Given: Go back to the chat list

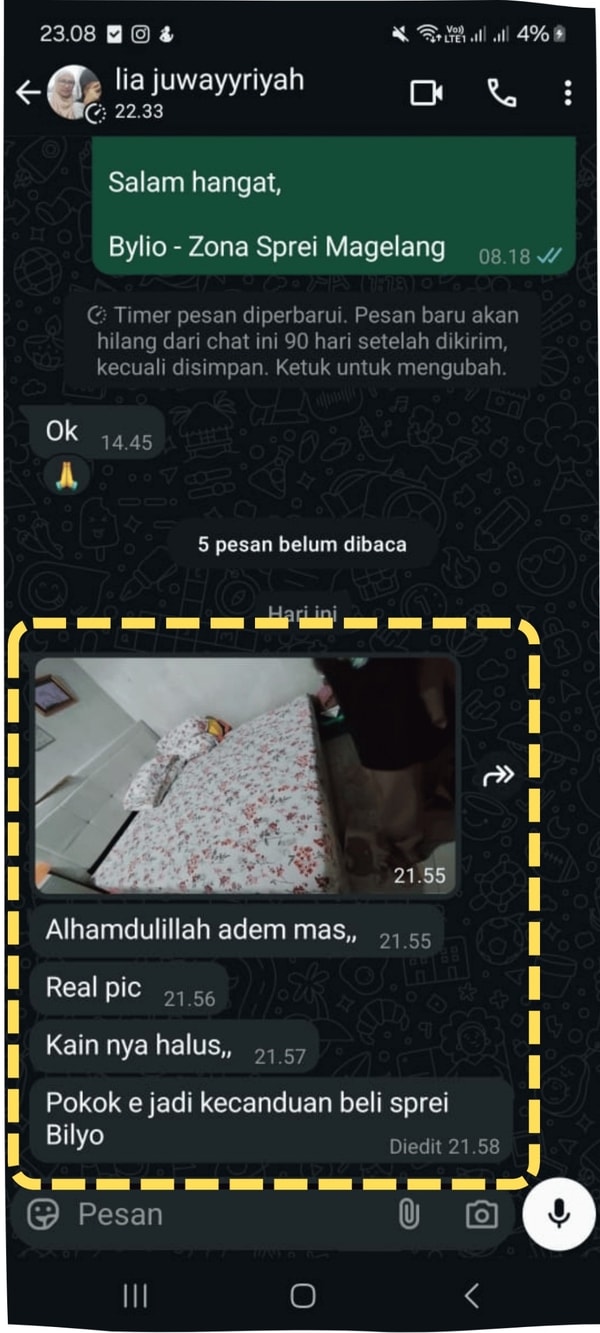Looking at the screenshot, I should click(x=27, y=93).
